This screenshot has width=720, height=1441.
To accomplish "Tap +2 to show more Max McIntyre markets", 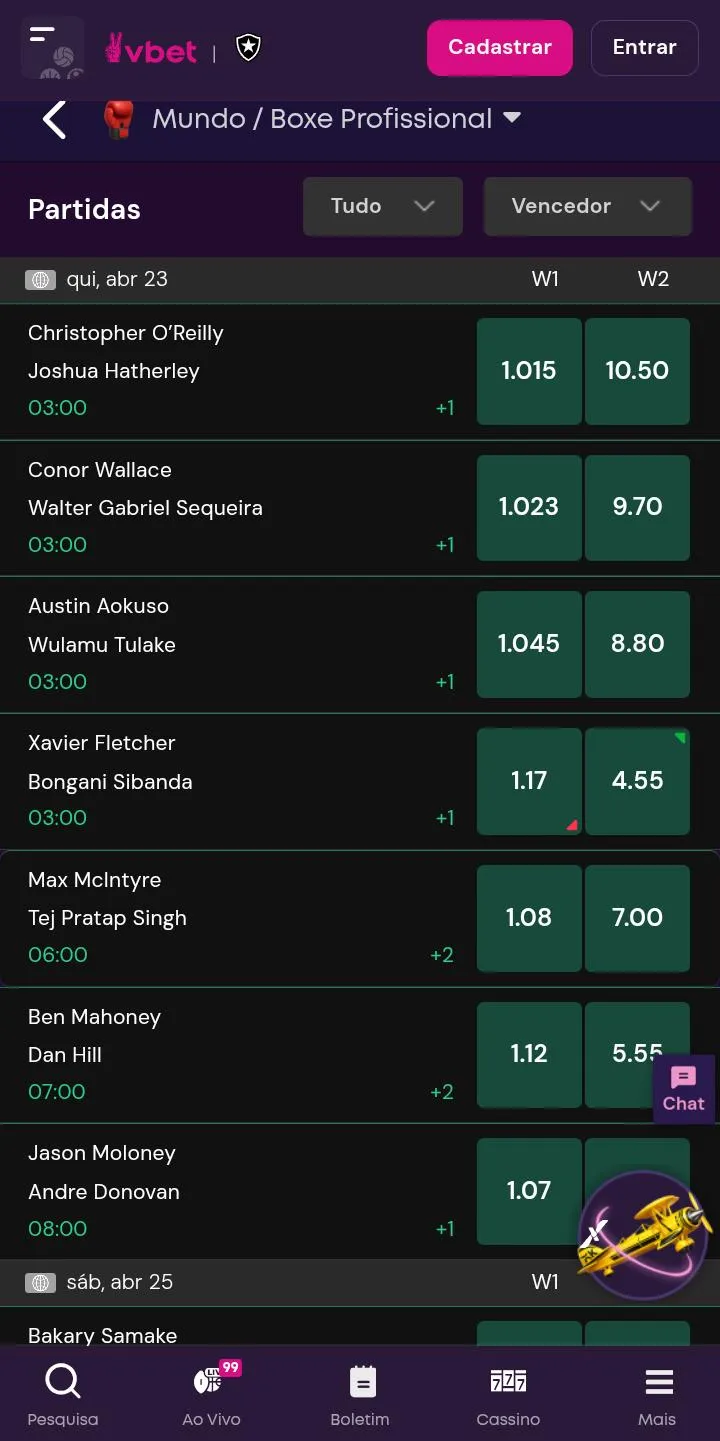I will coord(442,955).
